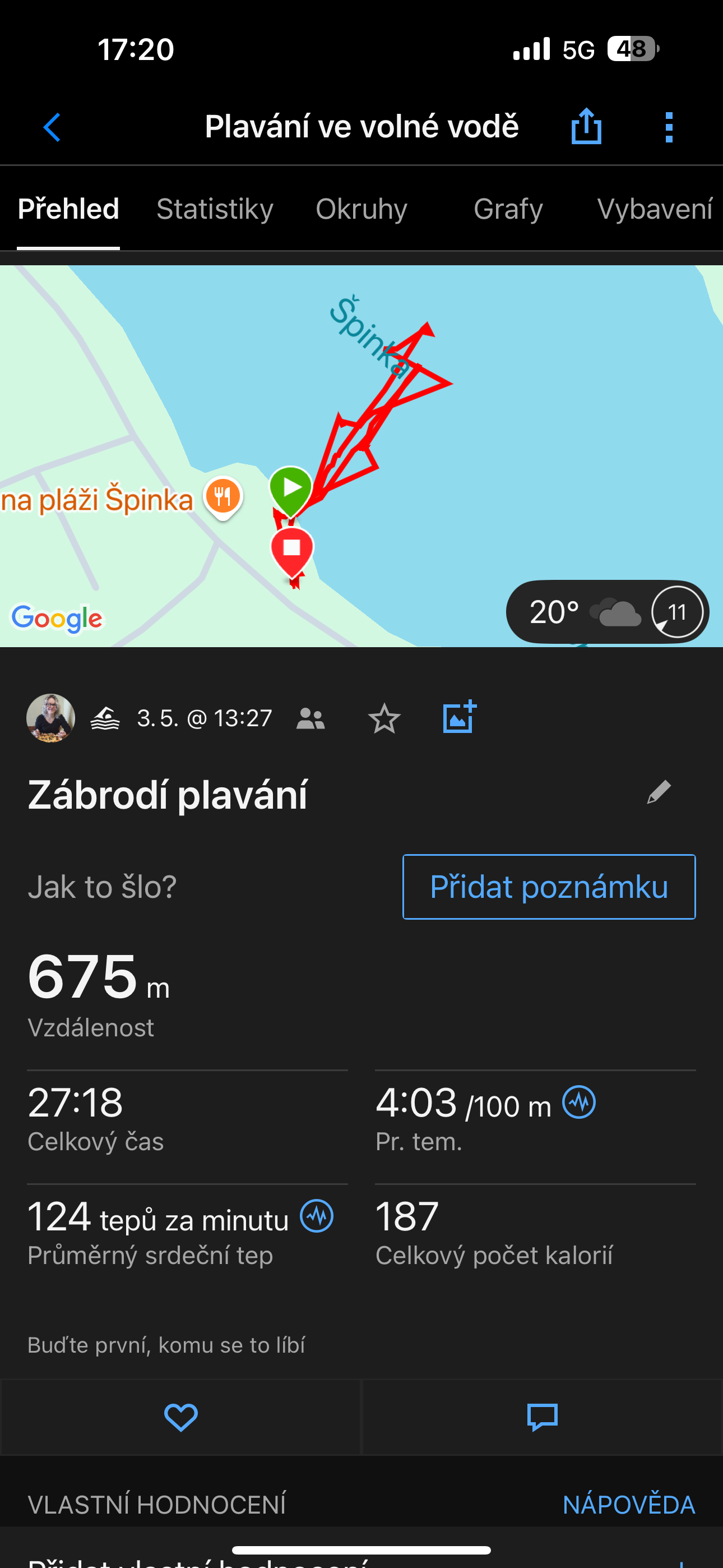
Task: Share this open water swim activity
Action: pyautogui.click(x=586, y=127)
